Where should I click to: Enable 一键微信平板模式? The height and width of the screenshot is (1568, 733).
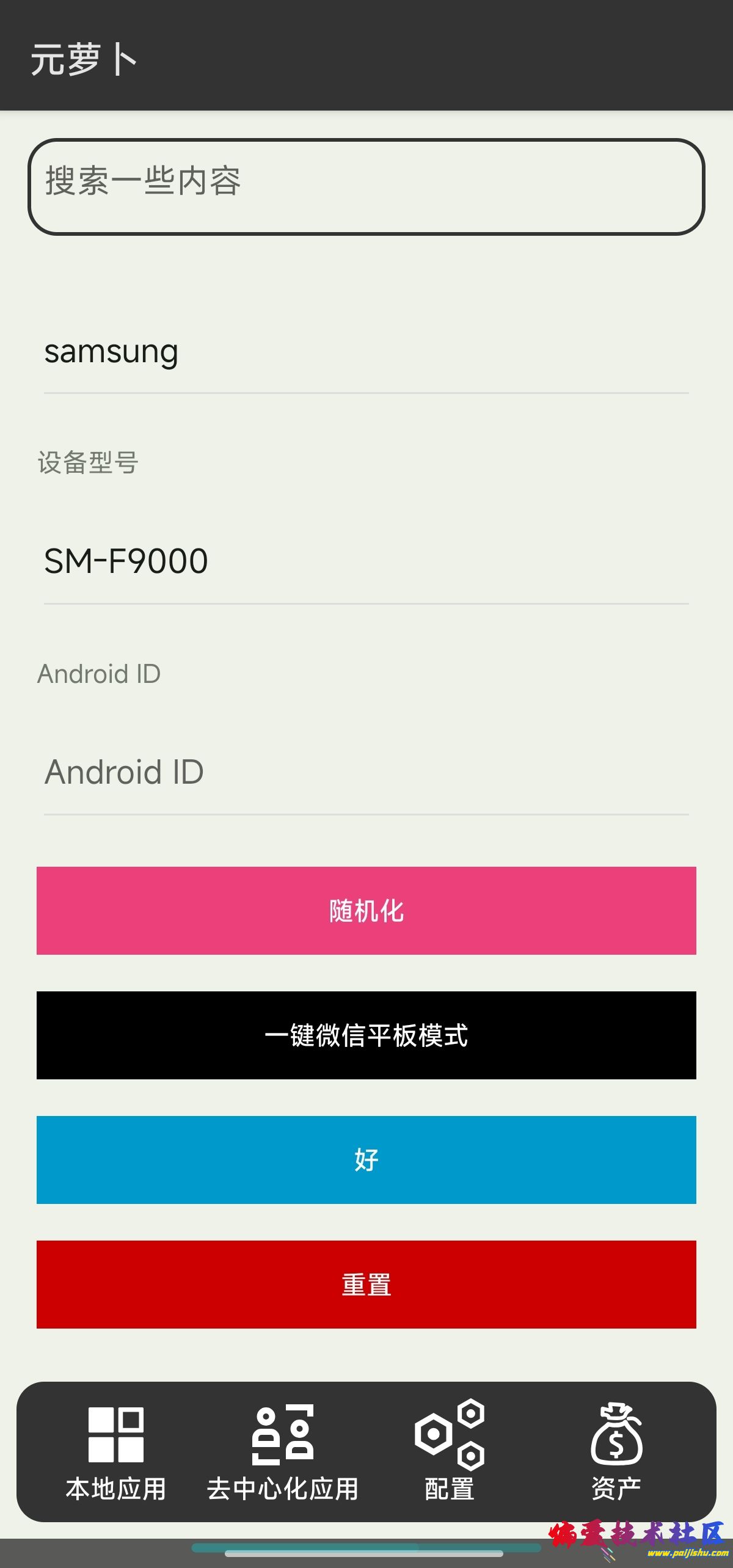coord(366,1035)
